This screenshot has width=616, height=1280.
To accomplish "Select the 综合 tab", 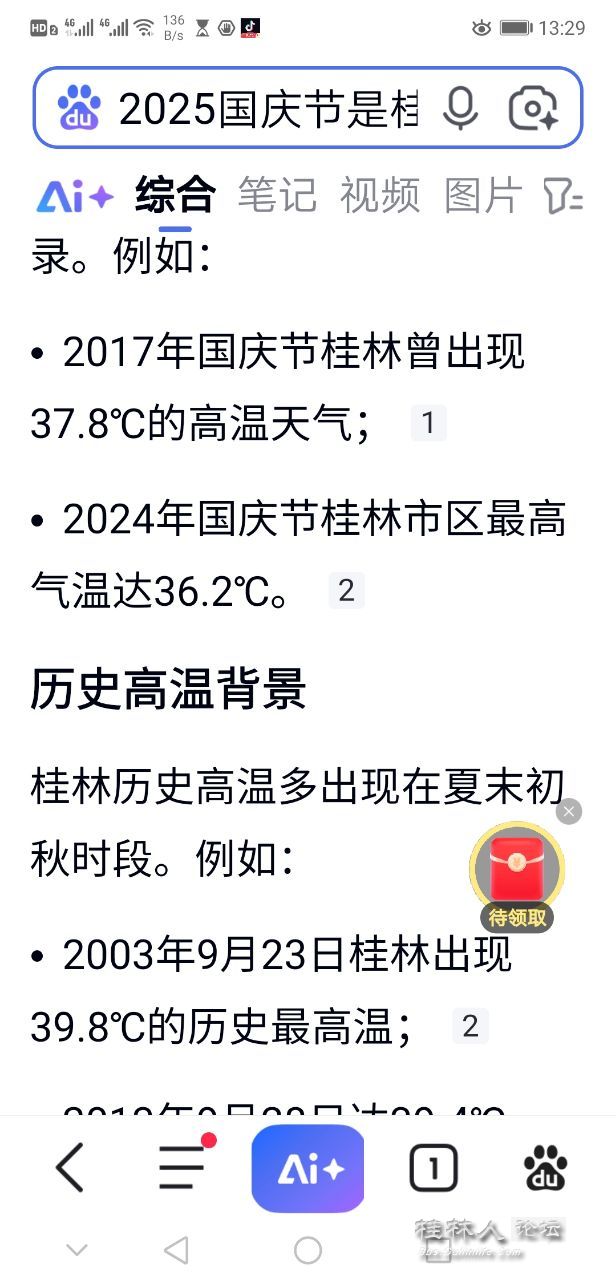I will 175,195.
